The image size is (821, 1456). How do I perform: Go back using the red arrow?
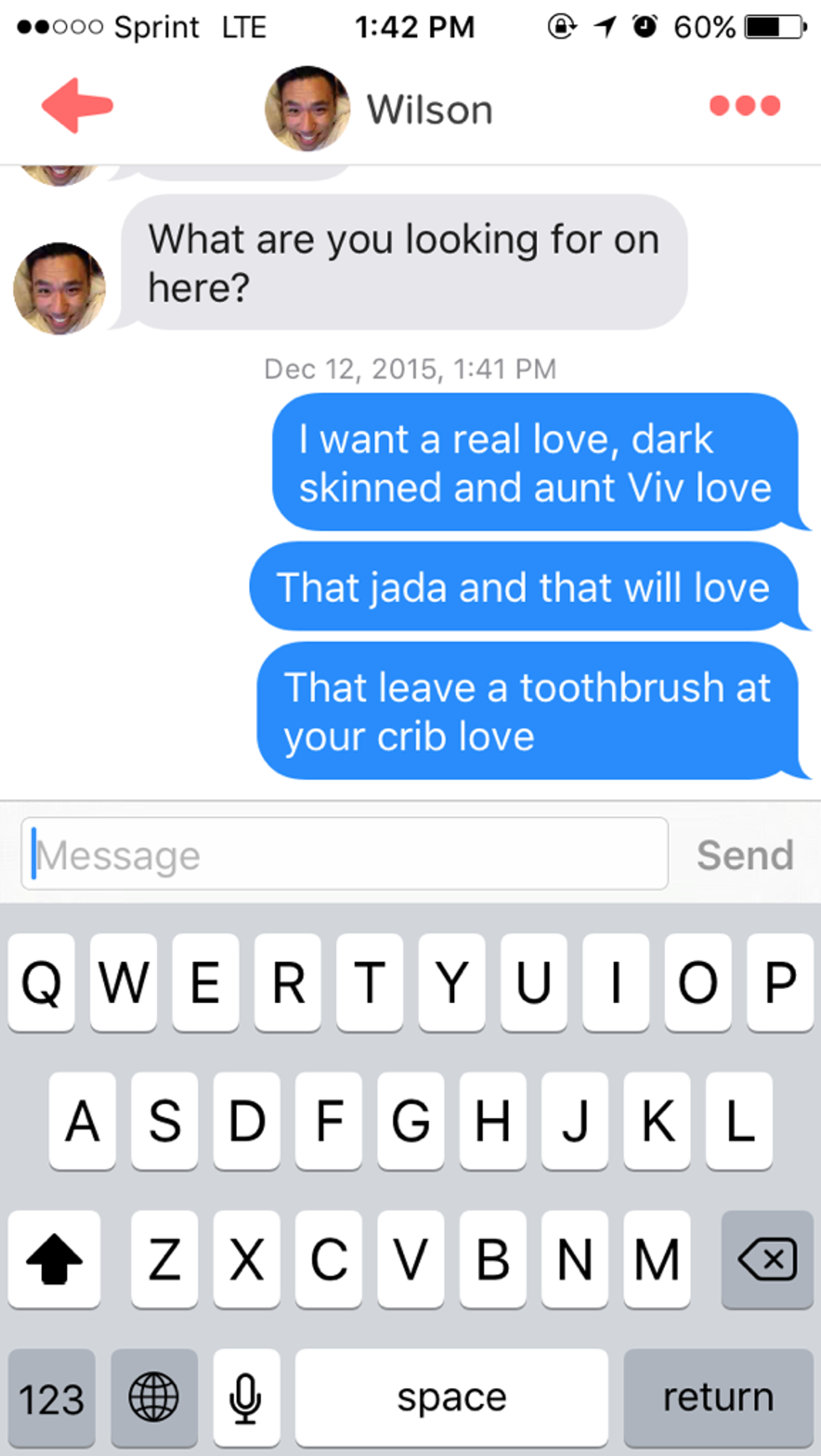77,106
